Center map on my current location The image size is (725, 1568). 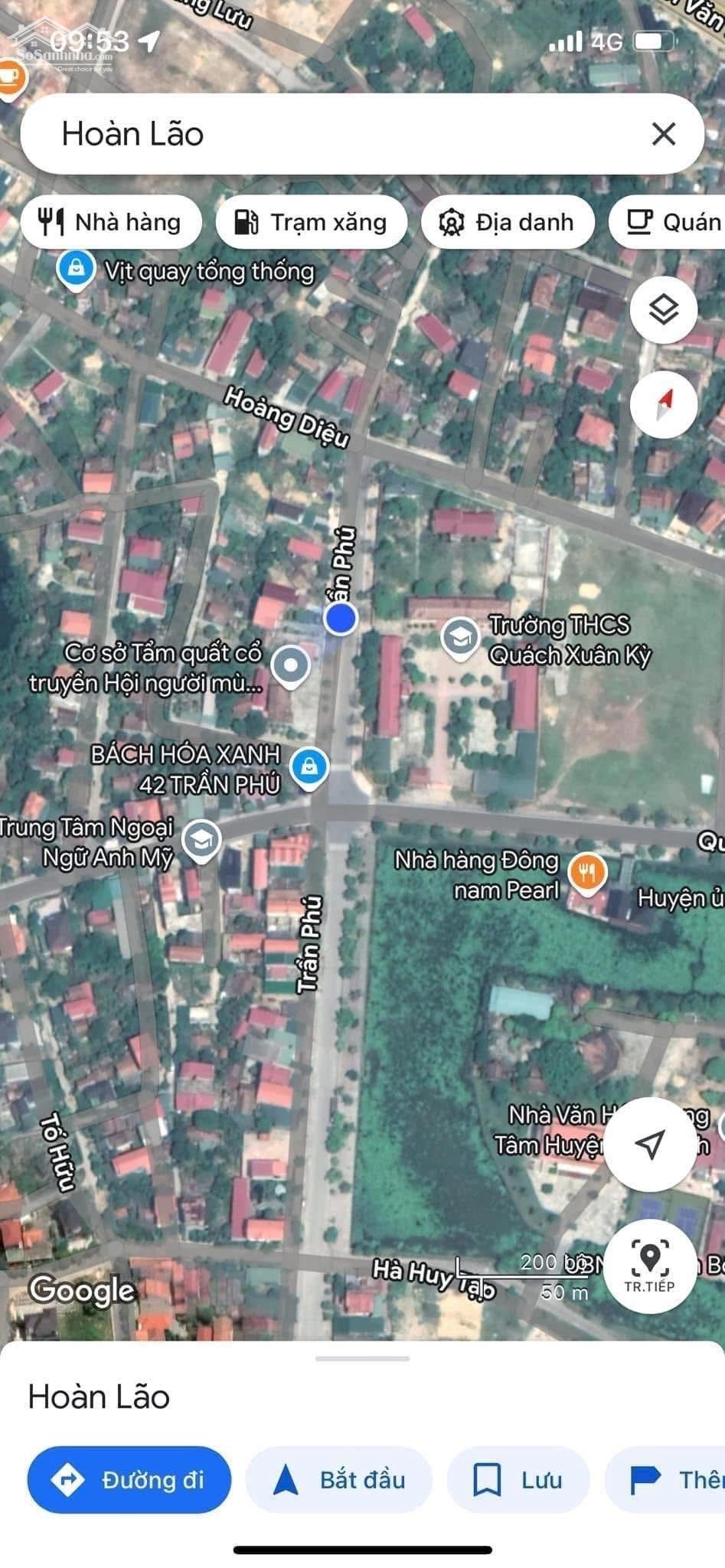click(x=649, y=1145)
